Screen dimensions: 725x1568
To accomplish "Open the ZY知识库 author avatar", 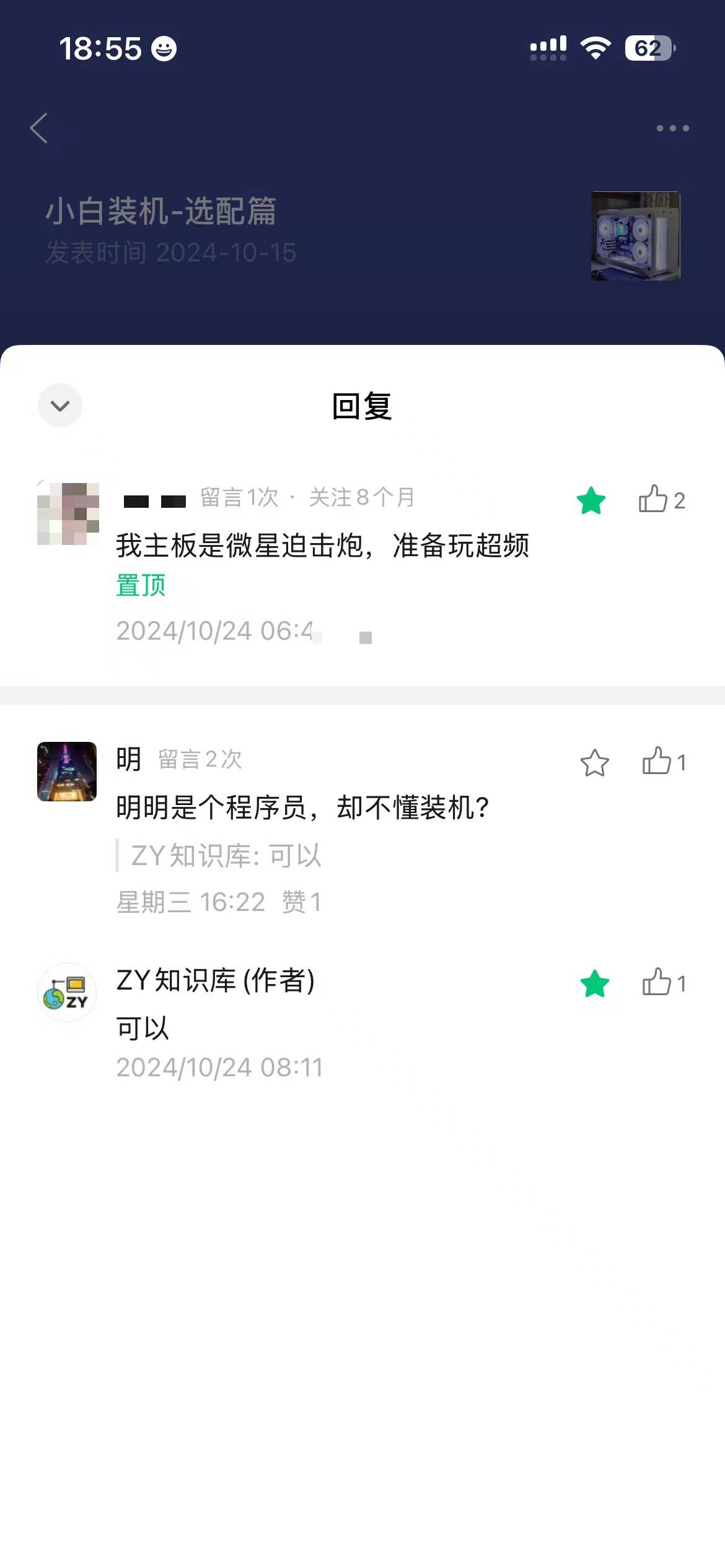I will click(67, 993).
